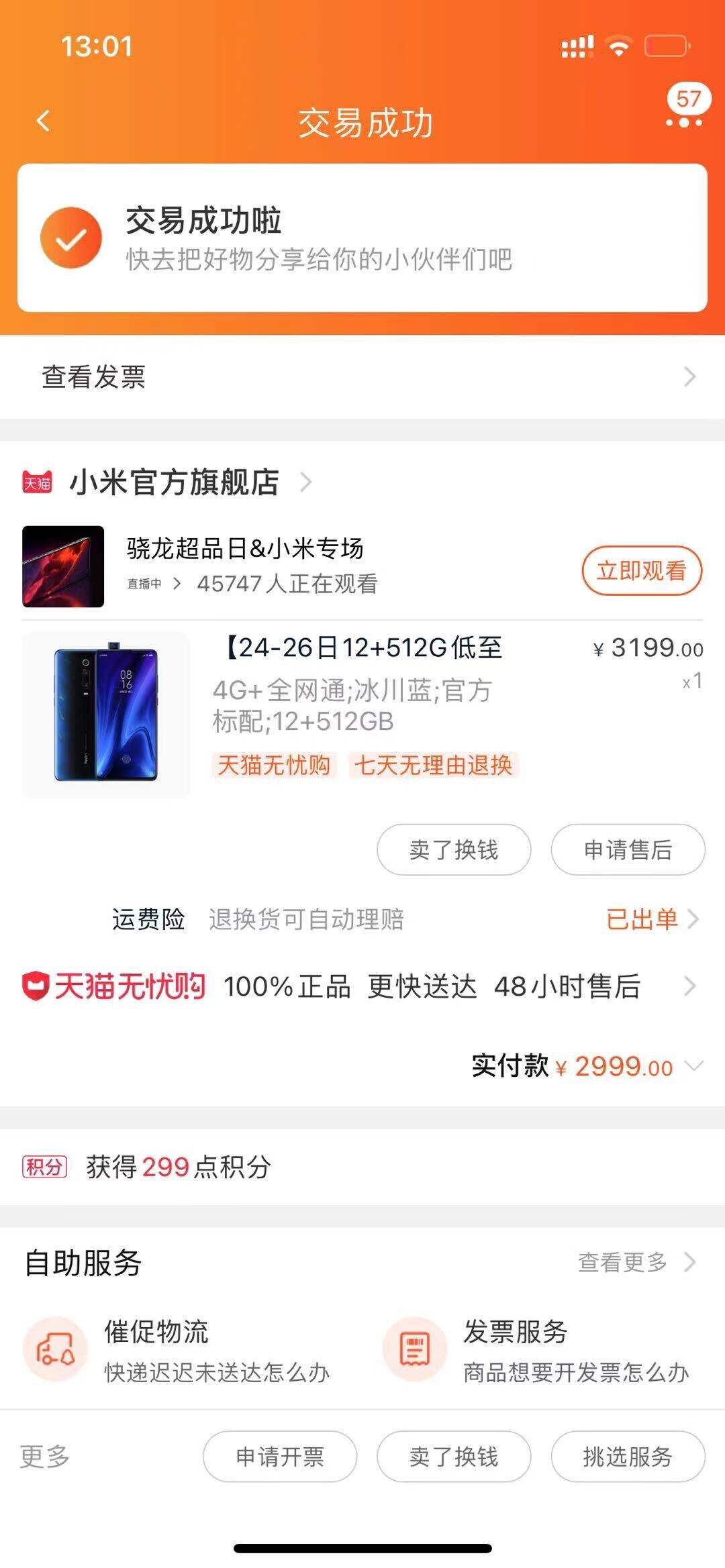Tap 挑选服务 button at bottom
Viewport: 725px width, 1568px height.
[x=628, y=1457]
